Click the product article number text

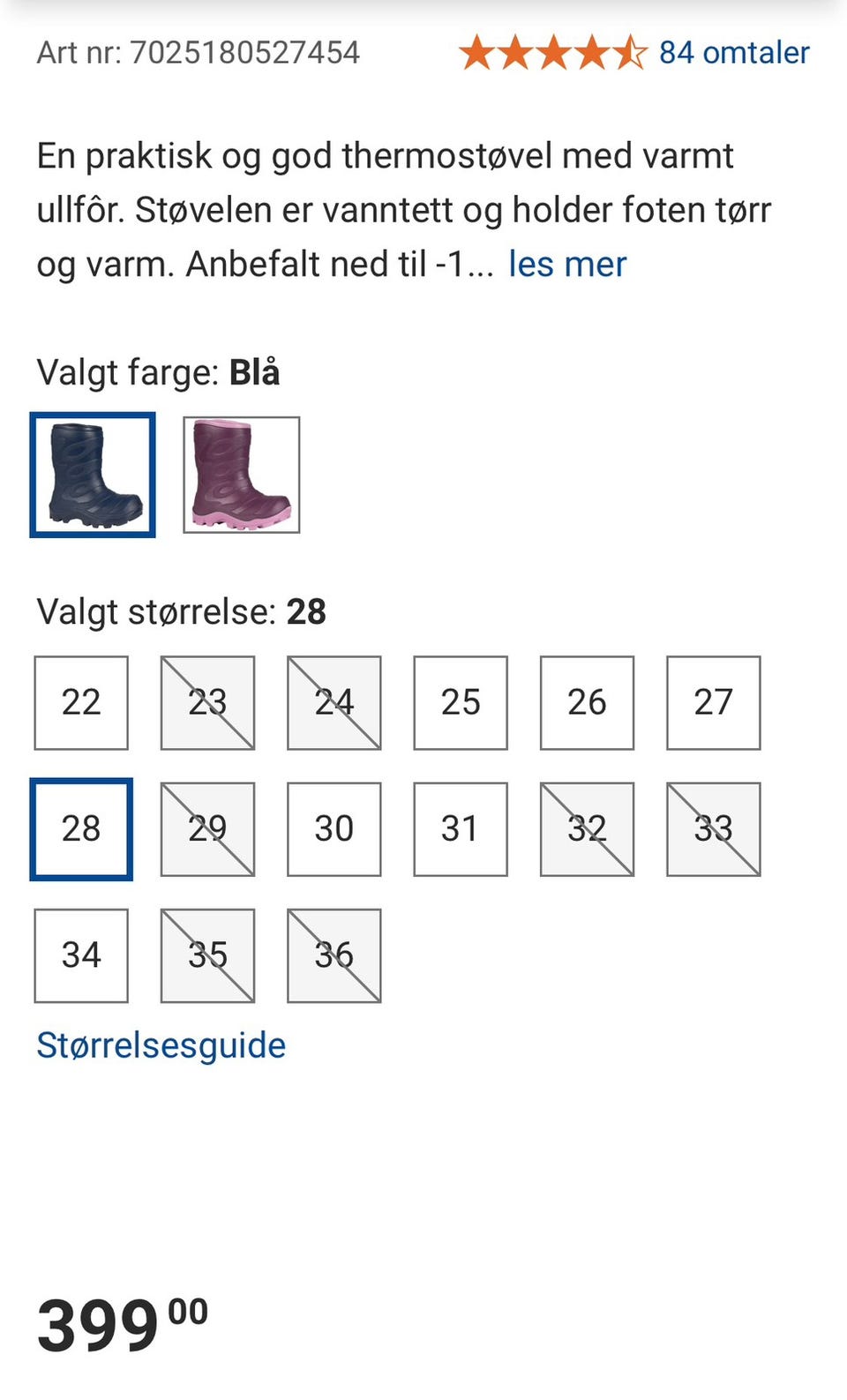[x=197, y=51]
